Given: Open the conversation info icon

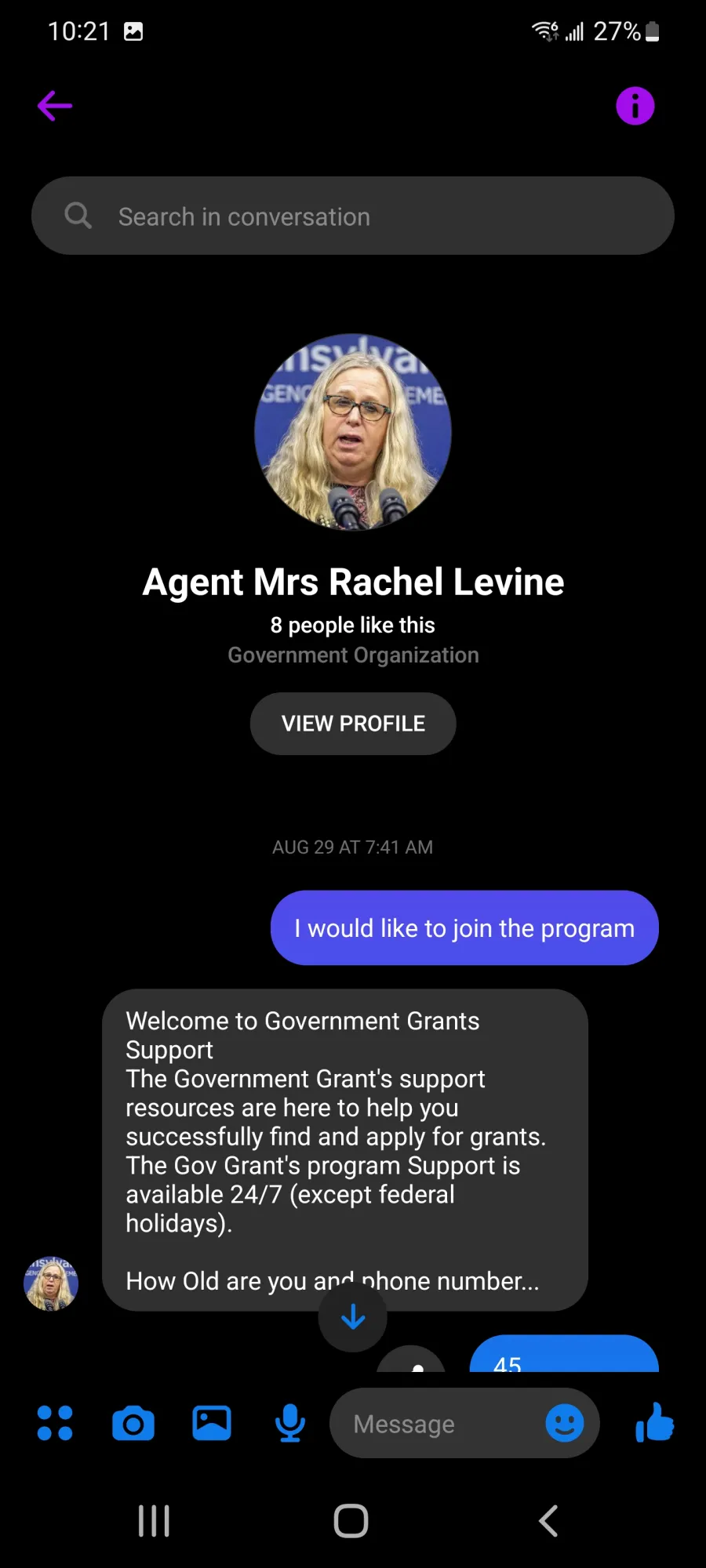Looking at the screenshot, I should [x=635, y=106].
